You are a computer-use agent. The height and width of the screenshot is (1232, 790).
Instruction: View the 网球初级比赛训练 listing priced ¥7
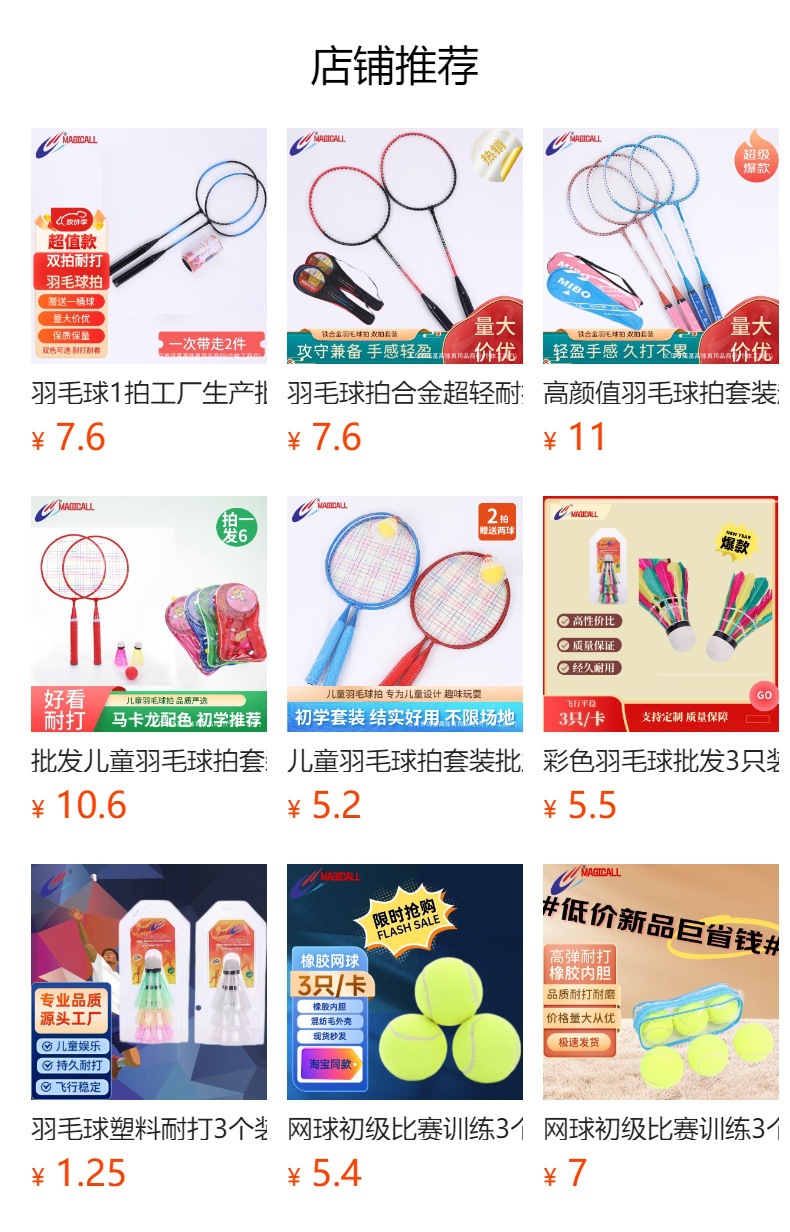660,982
